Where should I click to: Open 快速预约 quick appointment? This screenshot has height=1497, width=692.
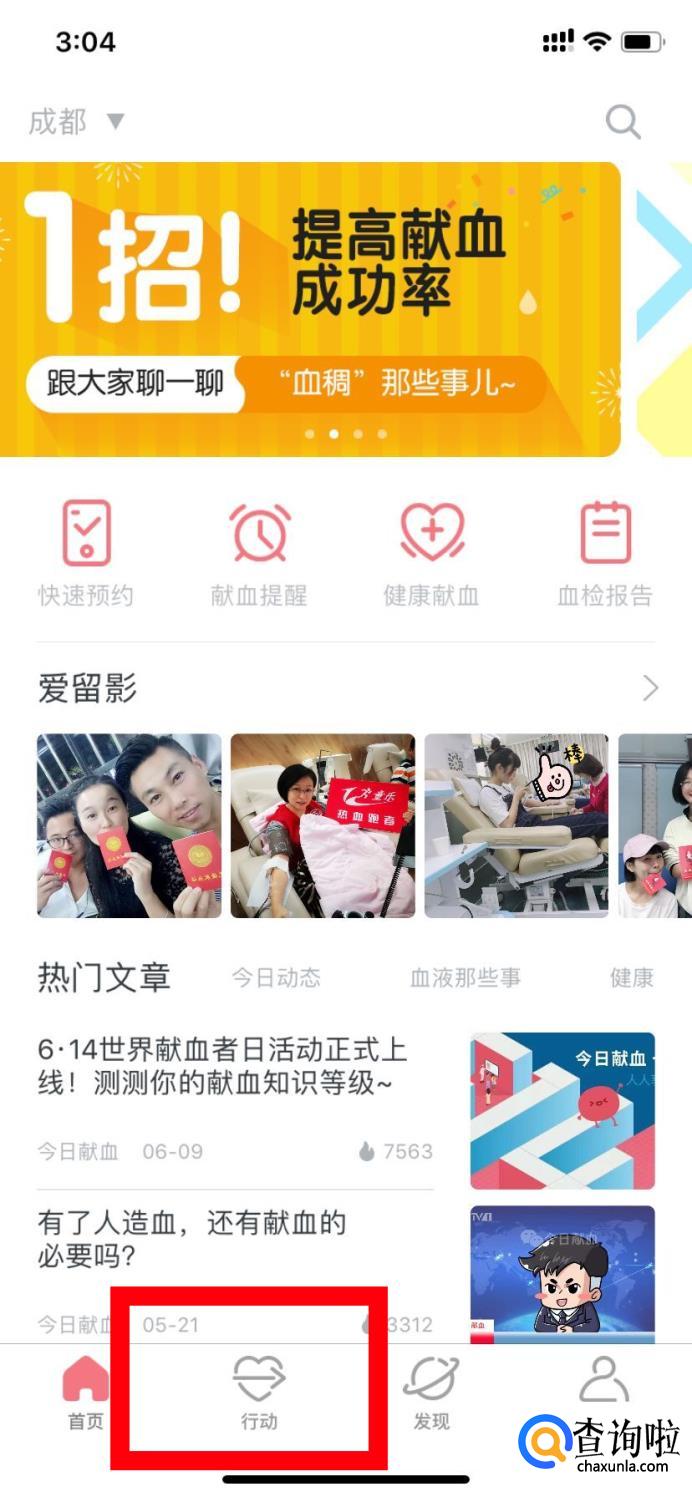(x=86, y=554)
